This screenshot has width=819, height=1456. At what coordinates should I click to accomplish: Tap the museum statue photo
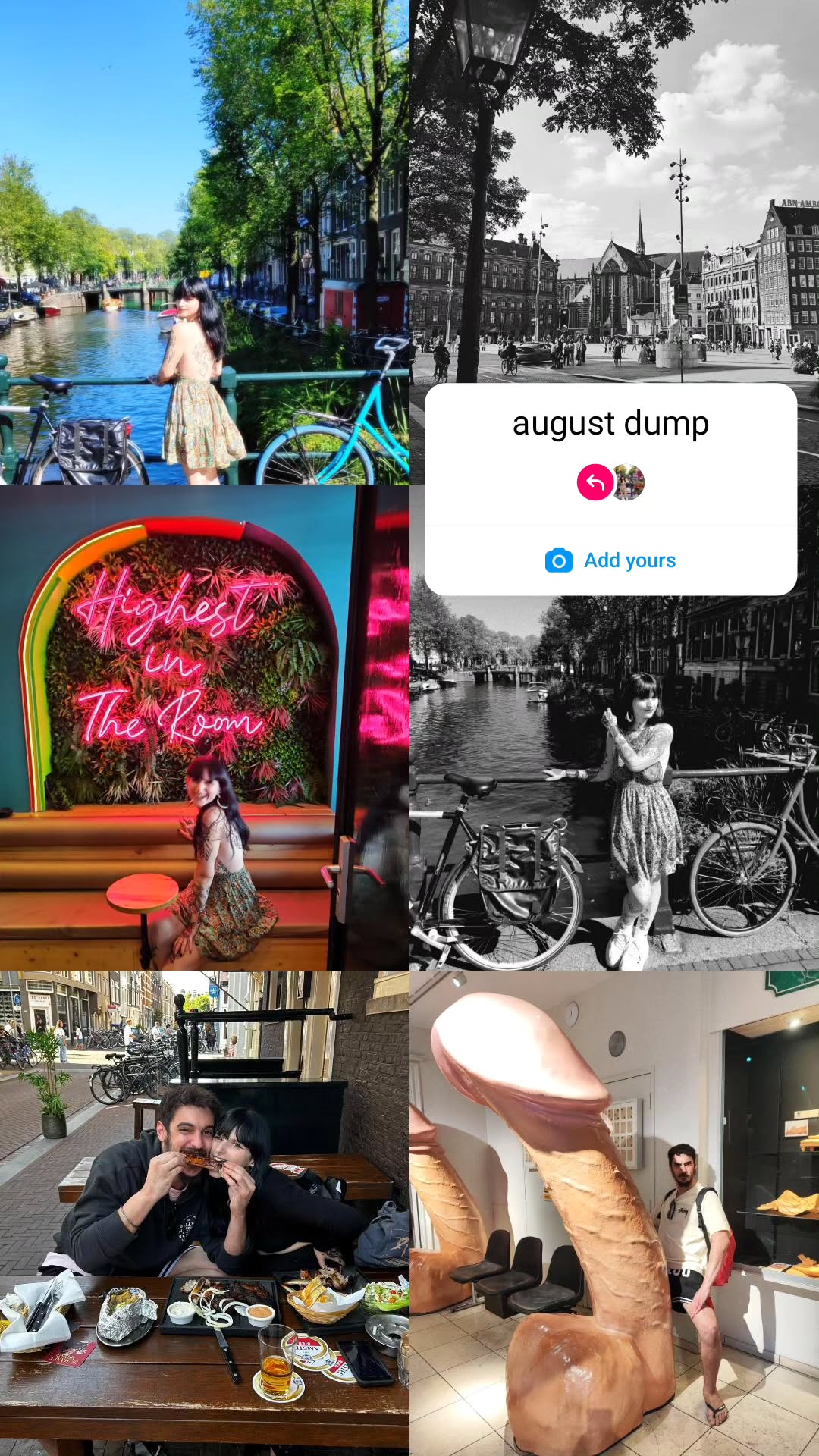614,1213
